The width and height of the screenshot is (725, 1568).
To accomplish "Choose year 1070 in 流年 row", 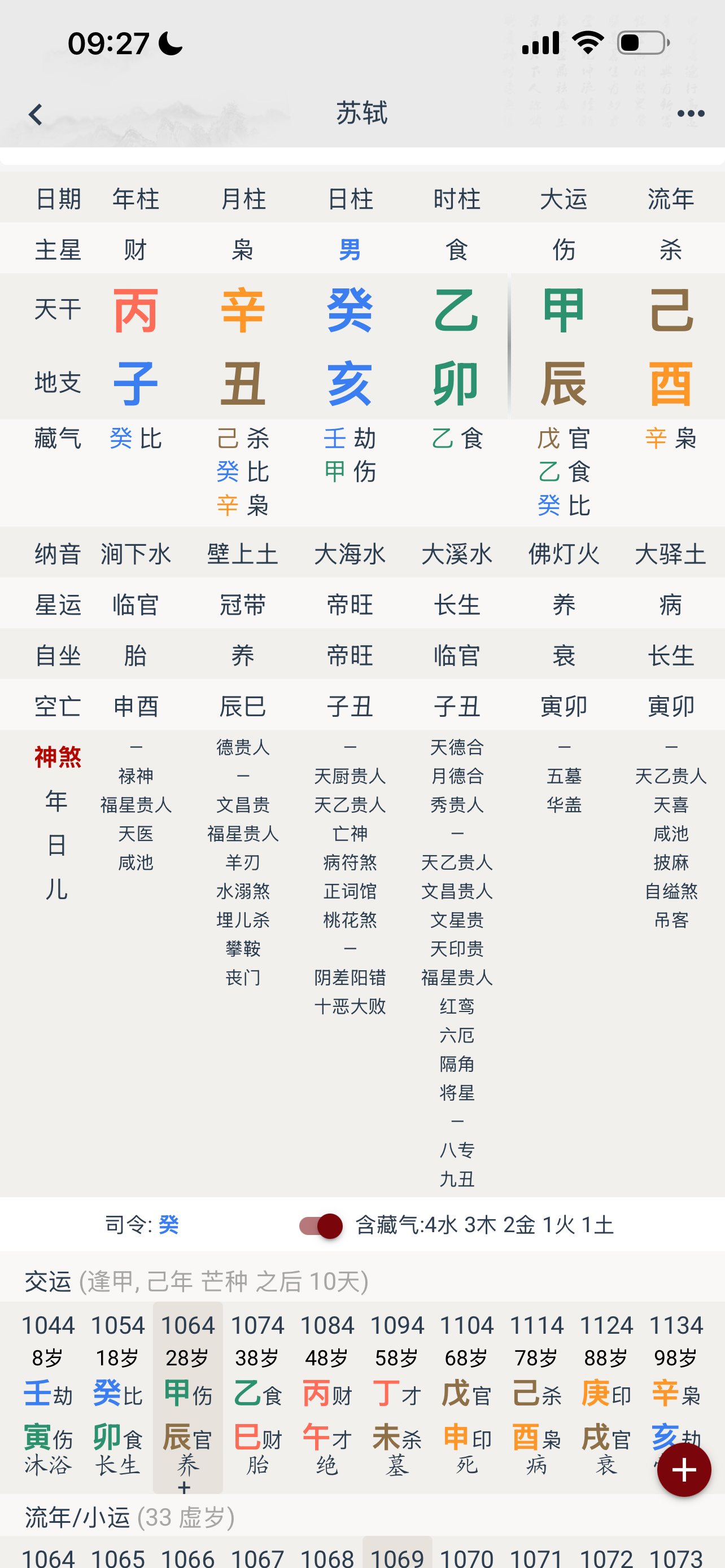I will 466,1557.
